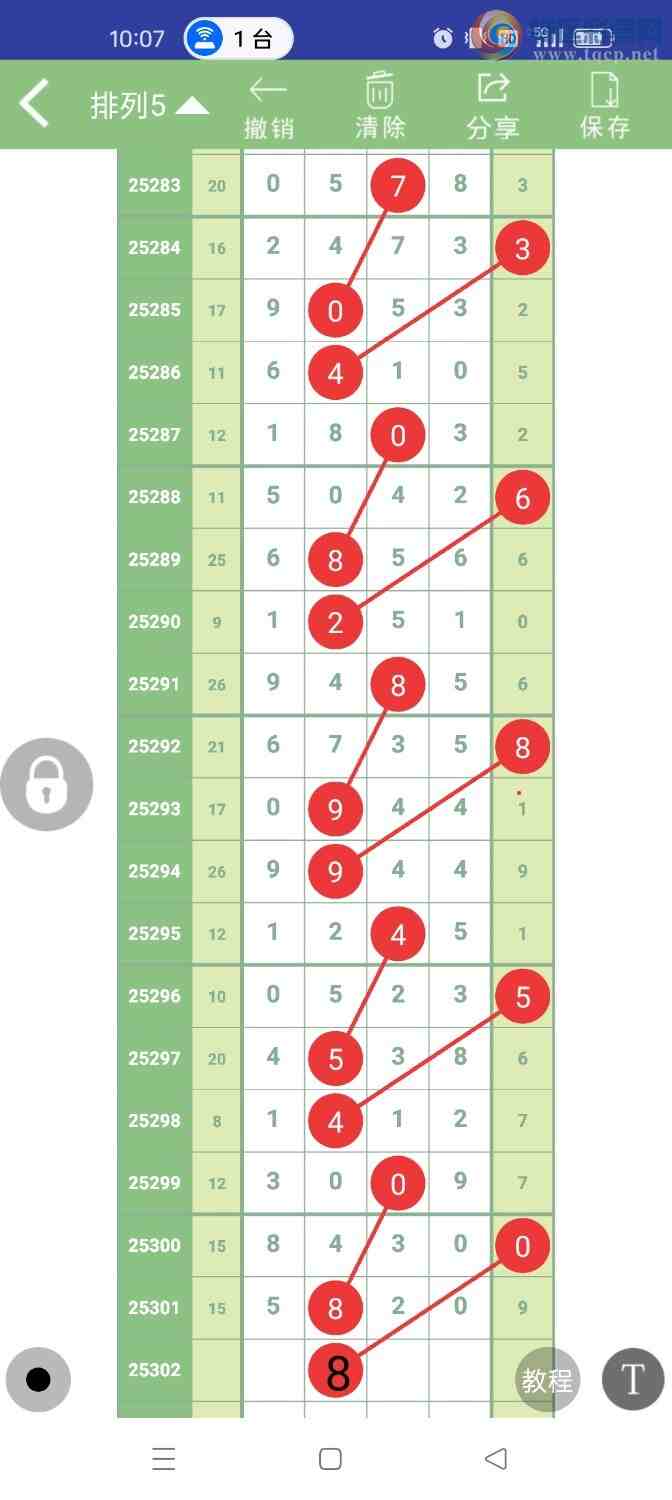Go back using the top-left arrow
This screenshot has width=672, height=1500.
pyautogui.click(x=35, y=104)
